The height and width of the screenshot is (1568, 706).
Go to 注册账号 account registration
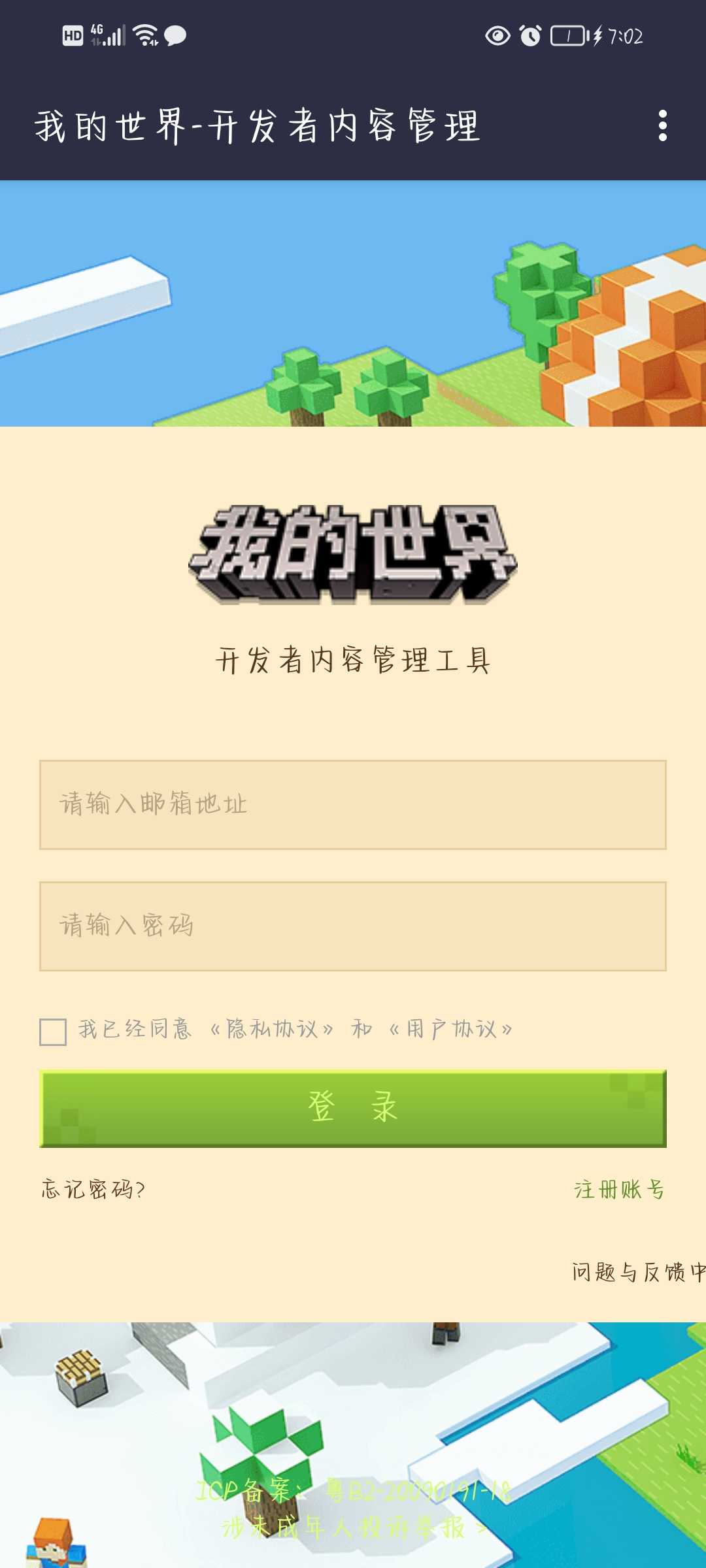(x=618, y=1189)
